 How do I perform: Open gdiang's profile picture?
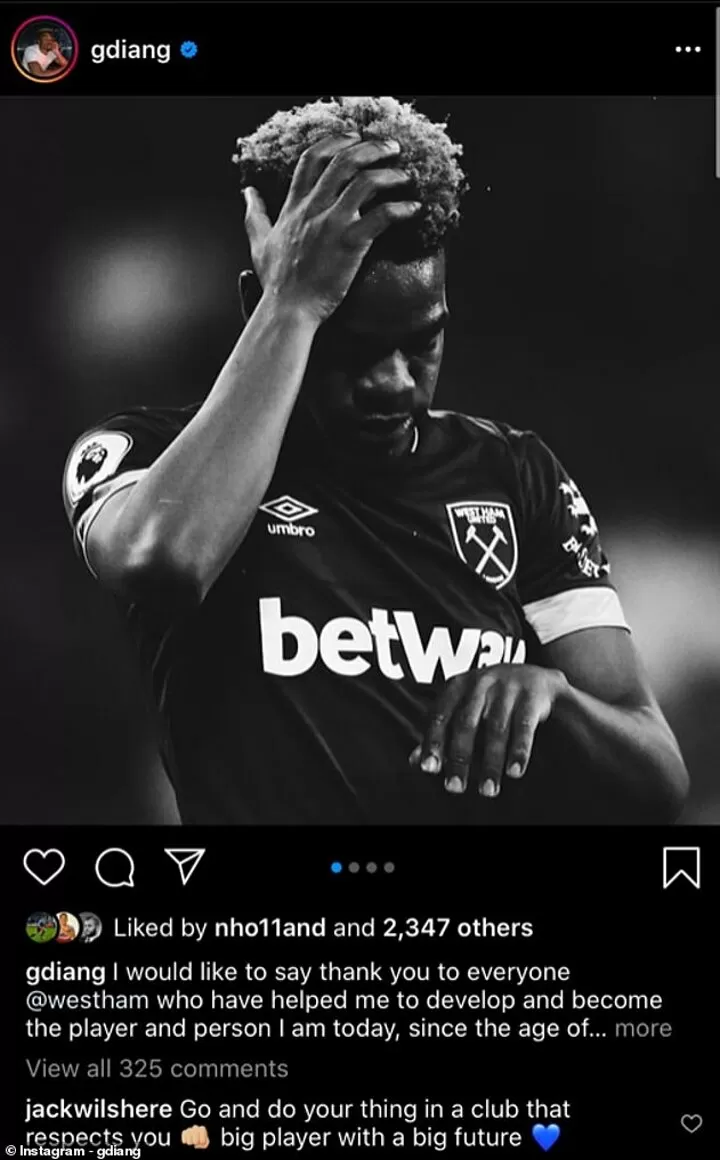pyautogui.click(x=44, y=50)
